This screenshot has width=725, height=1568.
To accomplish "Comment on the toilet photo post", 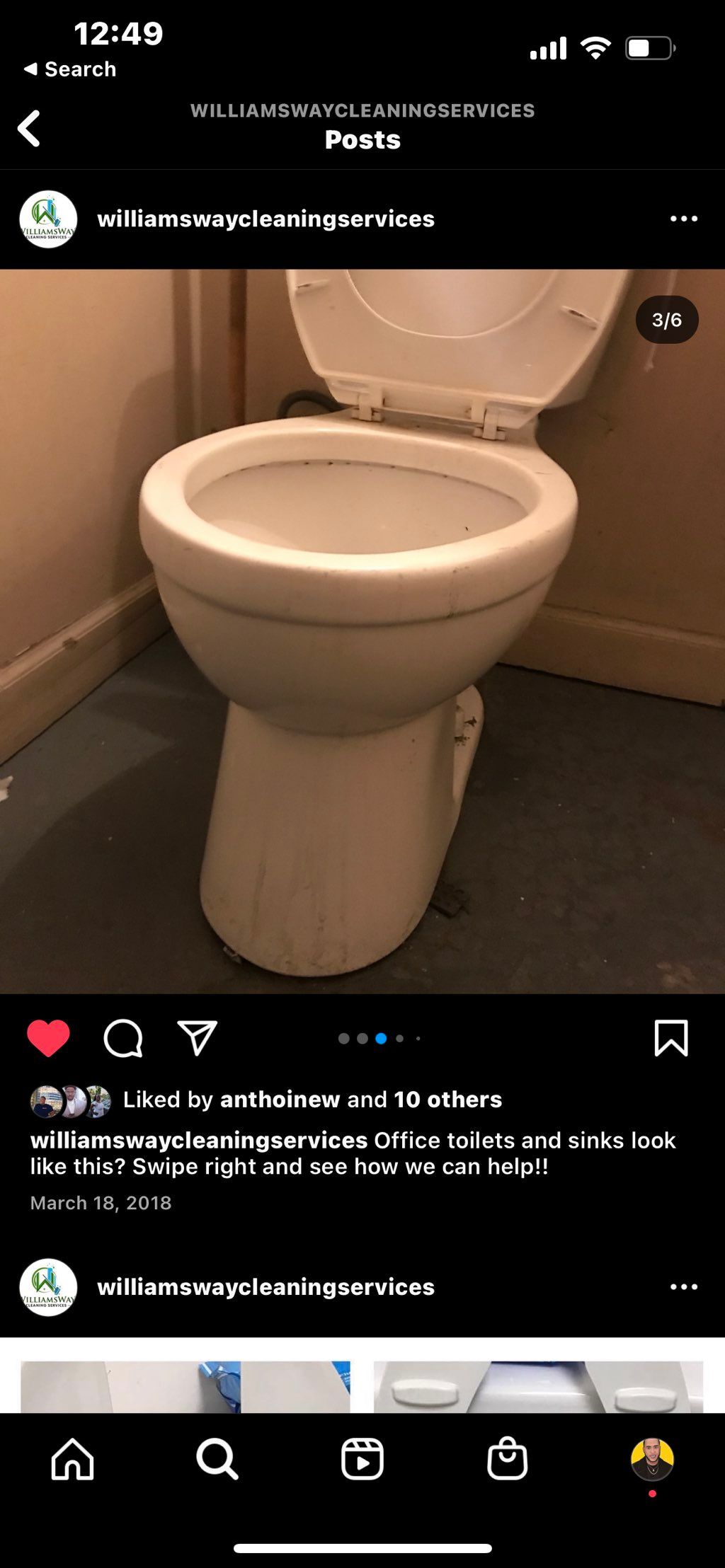I will (x=123, y=1039).
